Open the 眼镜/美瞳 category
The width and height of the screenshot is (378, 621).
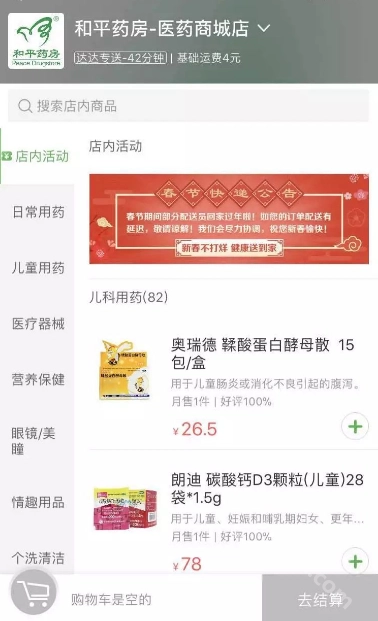(37, 441)
